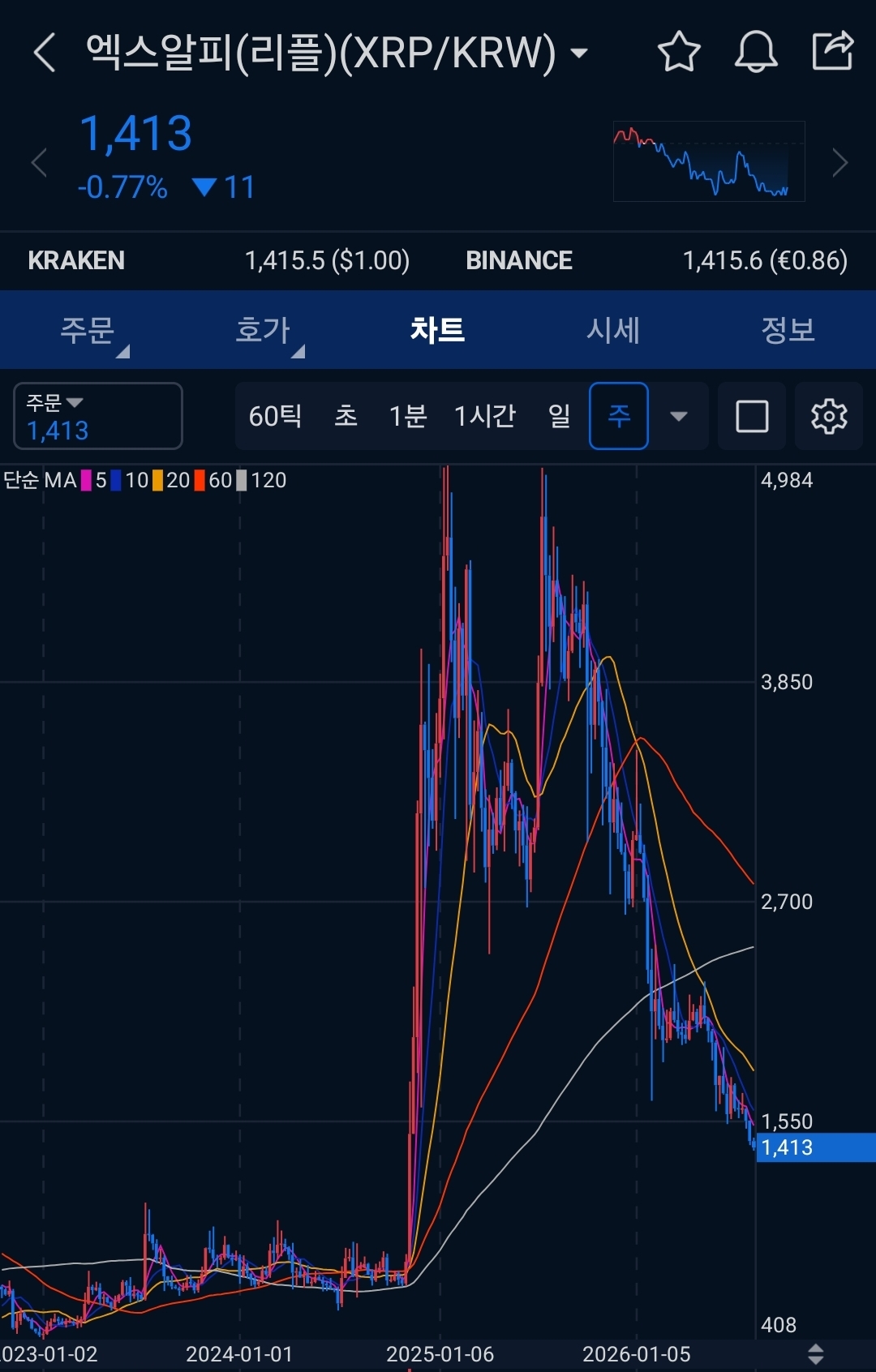Screen dimensions: 876x1372
Task: Select the 초 chart interval
Action: point(346,416)
